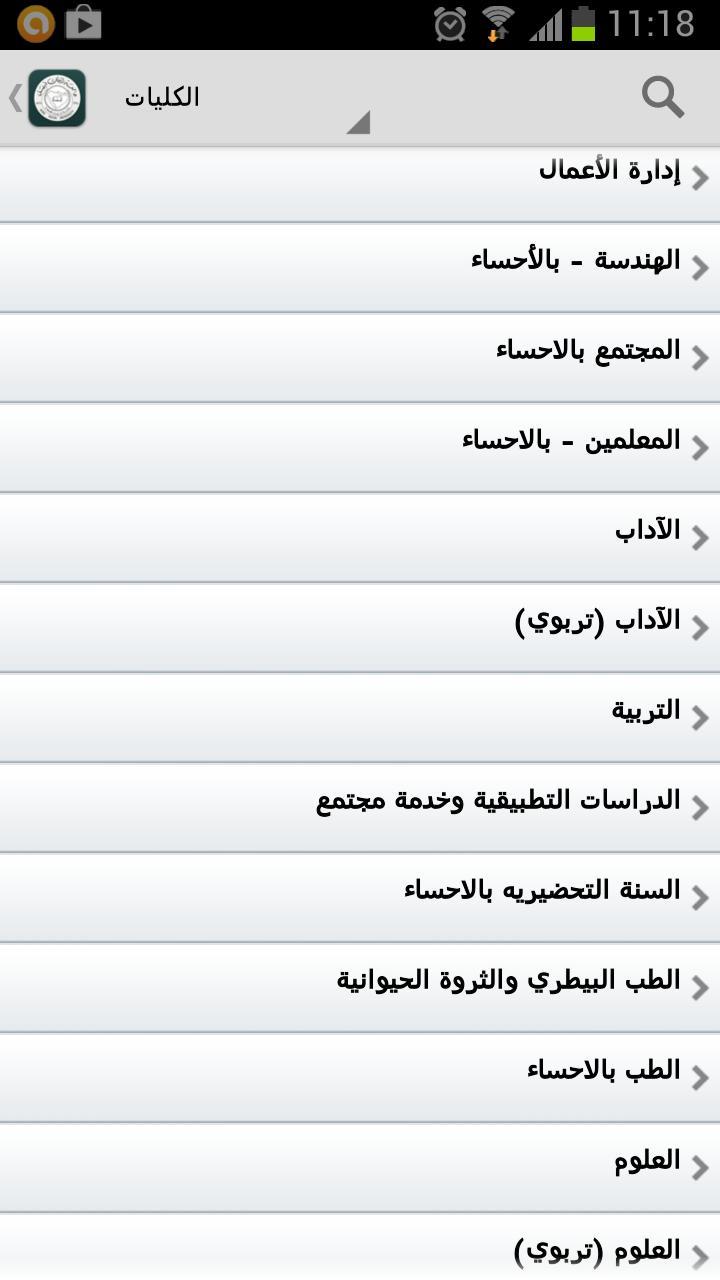Open the search function
The image size is (720, 1280).
coord(661,97)
